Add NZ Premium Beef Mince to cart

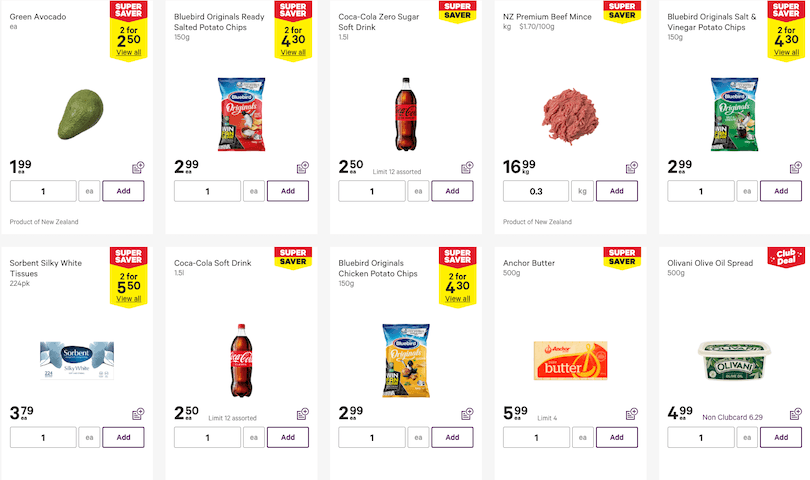pos(616,191)
